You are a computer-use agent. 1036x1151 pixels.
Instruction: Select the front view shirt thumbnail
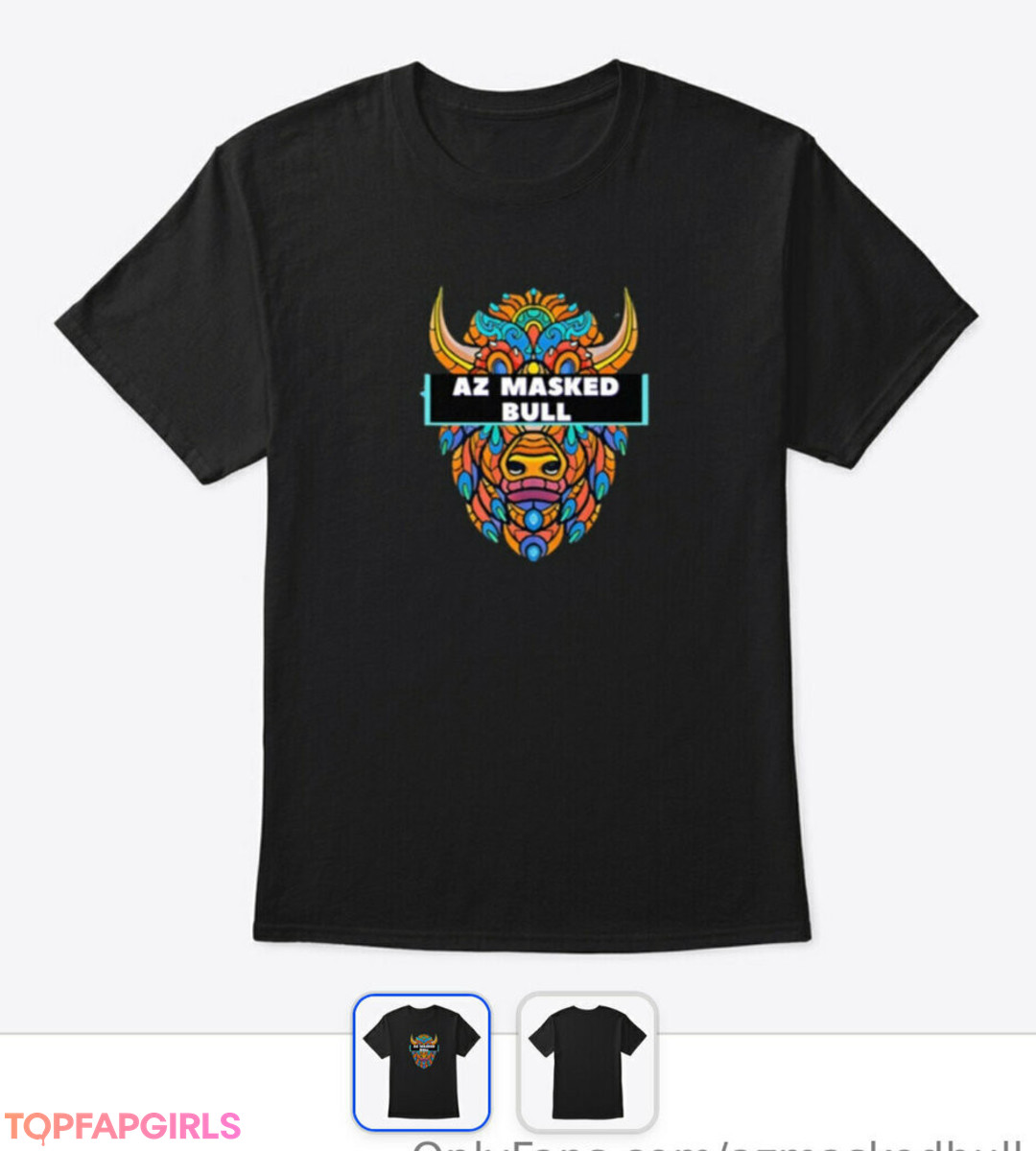pyautogui.click(x=422, y=1062)
